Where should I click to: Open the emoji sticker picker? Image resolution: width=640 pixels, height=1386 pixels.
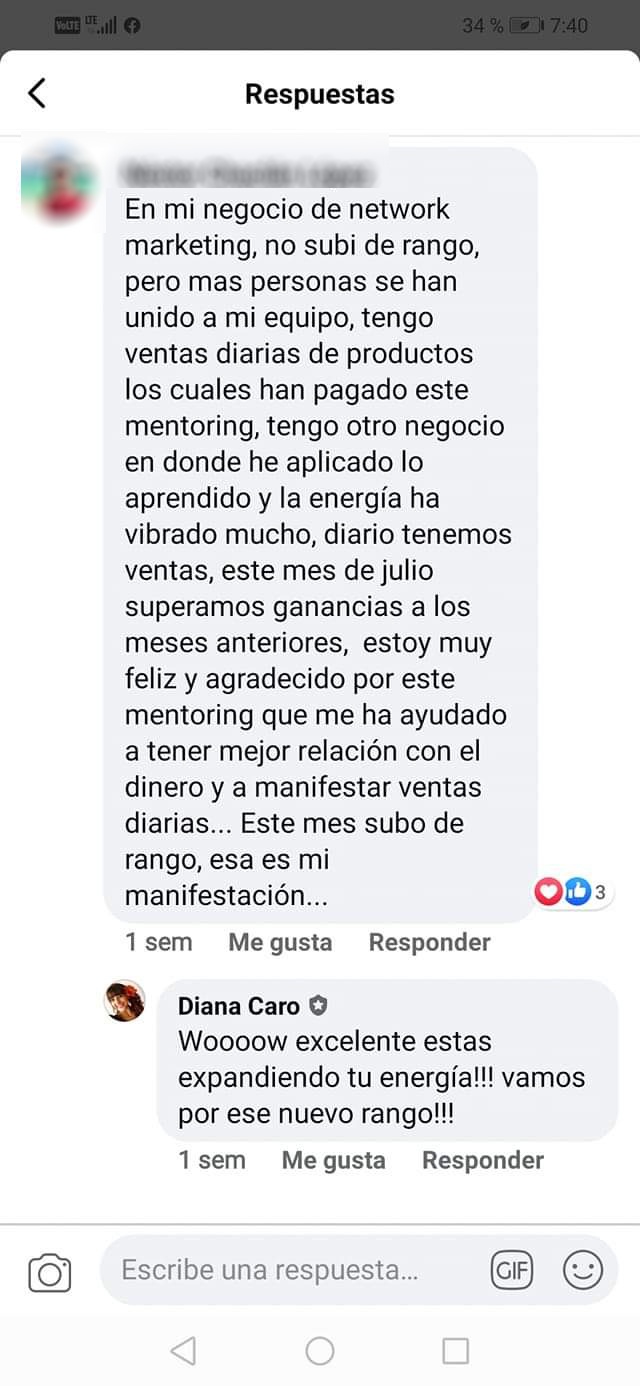[x=583, y=1271]
